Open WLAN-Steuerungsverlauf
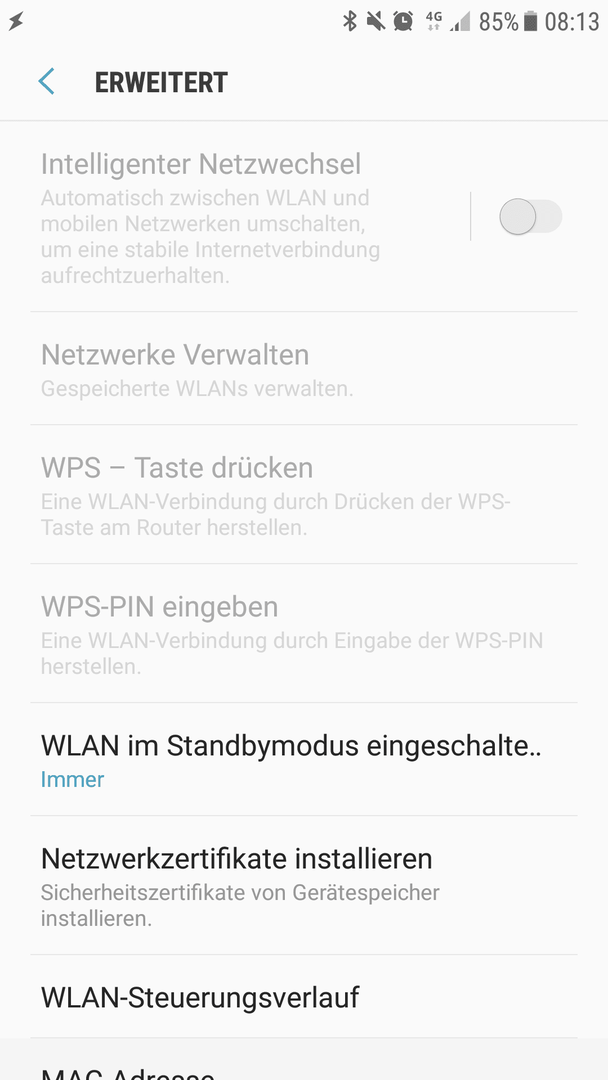This screenshot has width=608, height=1080. tap(304, 997)
